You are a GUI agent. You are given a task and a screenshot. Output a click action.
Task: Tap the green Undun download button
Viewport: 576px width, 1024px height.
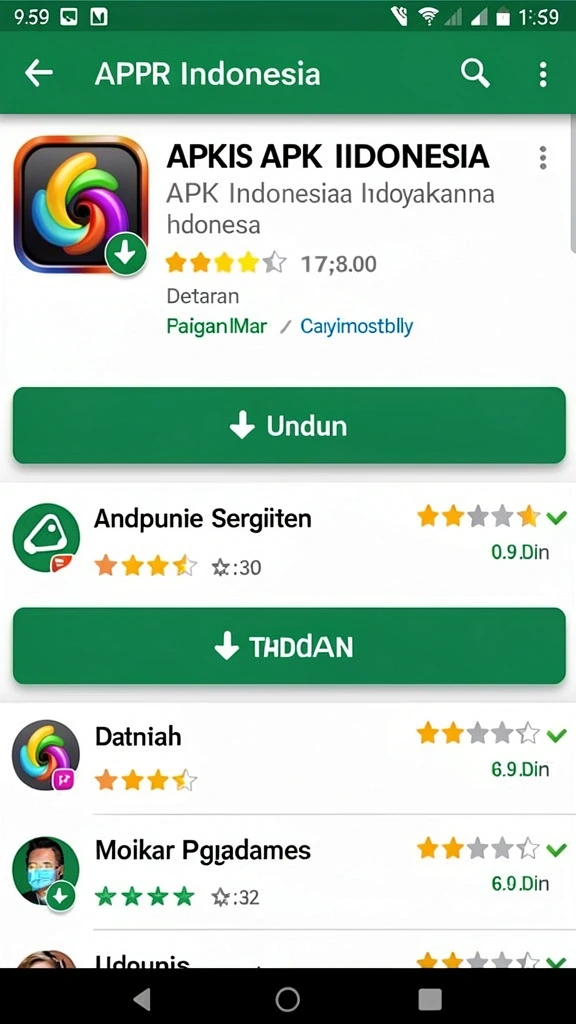[289, 426]
